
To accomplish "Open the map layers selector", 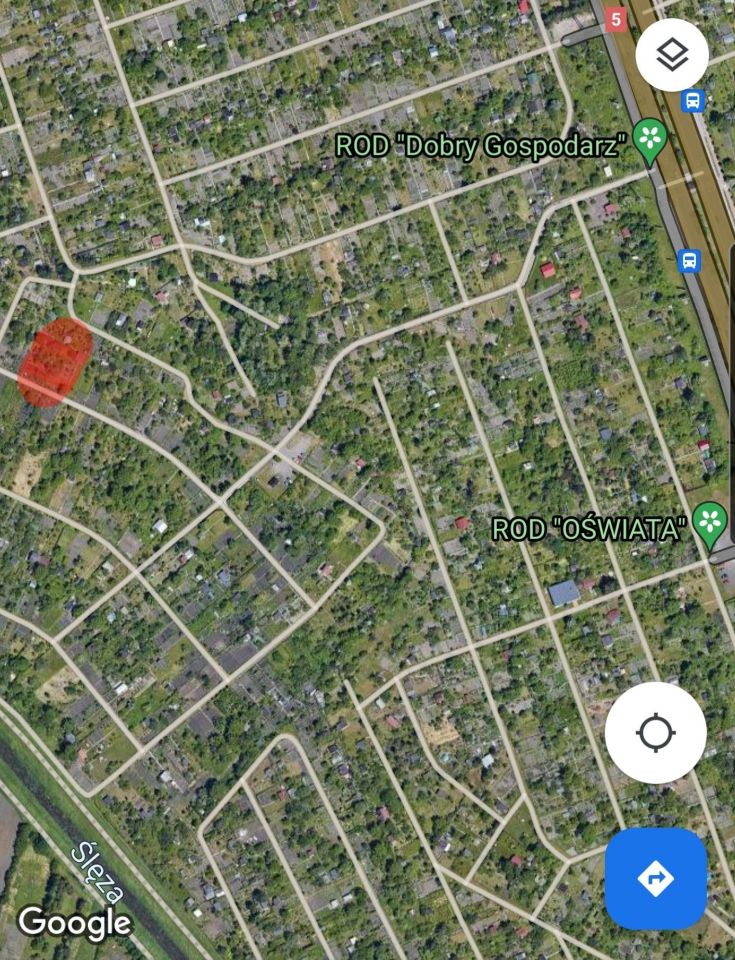I will tap(672, 55).
